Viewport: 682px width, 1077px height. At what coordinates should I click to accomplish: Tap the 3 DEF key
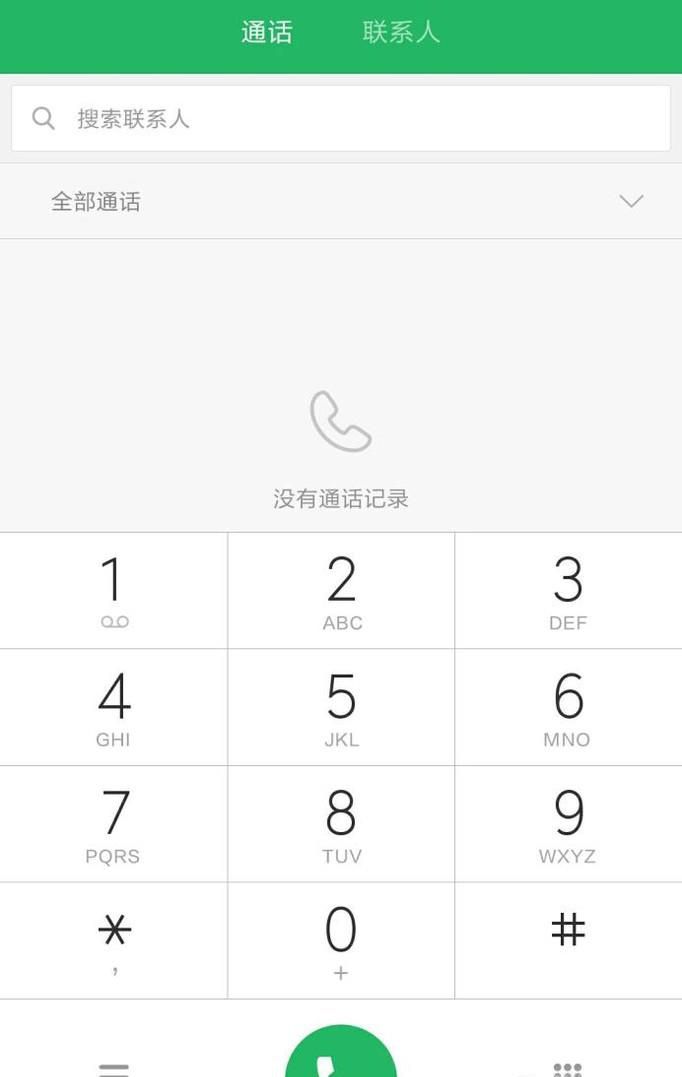[568, 590]
